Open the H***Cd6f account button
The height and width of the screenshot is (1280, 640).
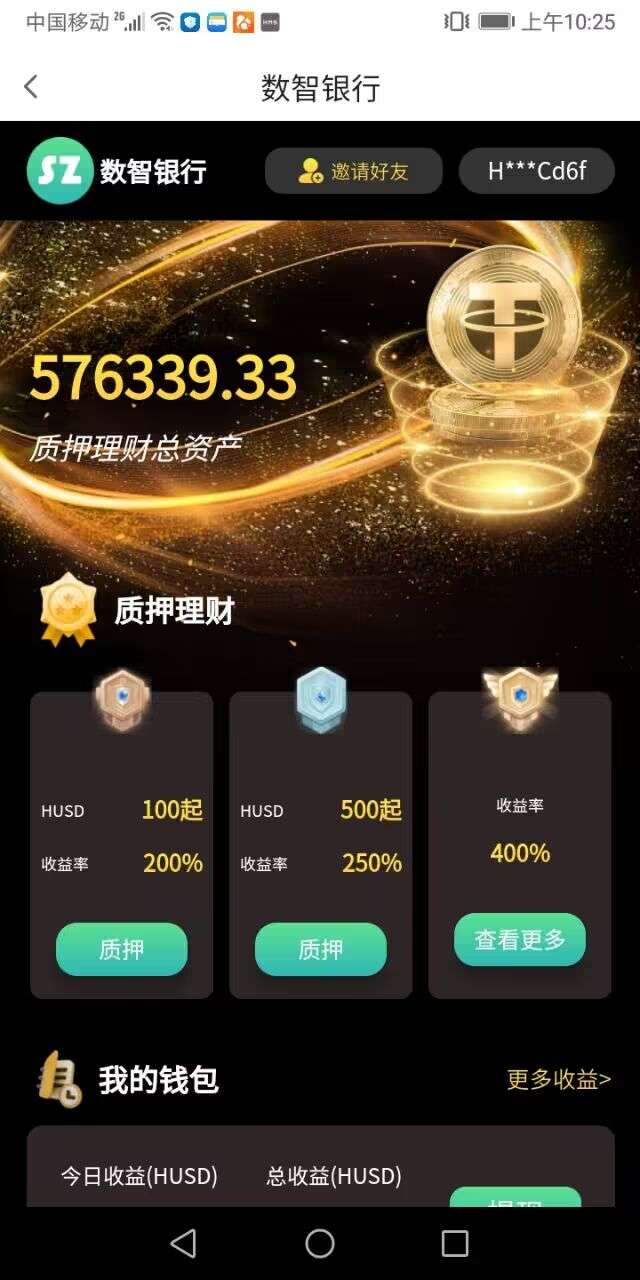(x=537, y=171)
